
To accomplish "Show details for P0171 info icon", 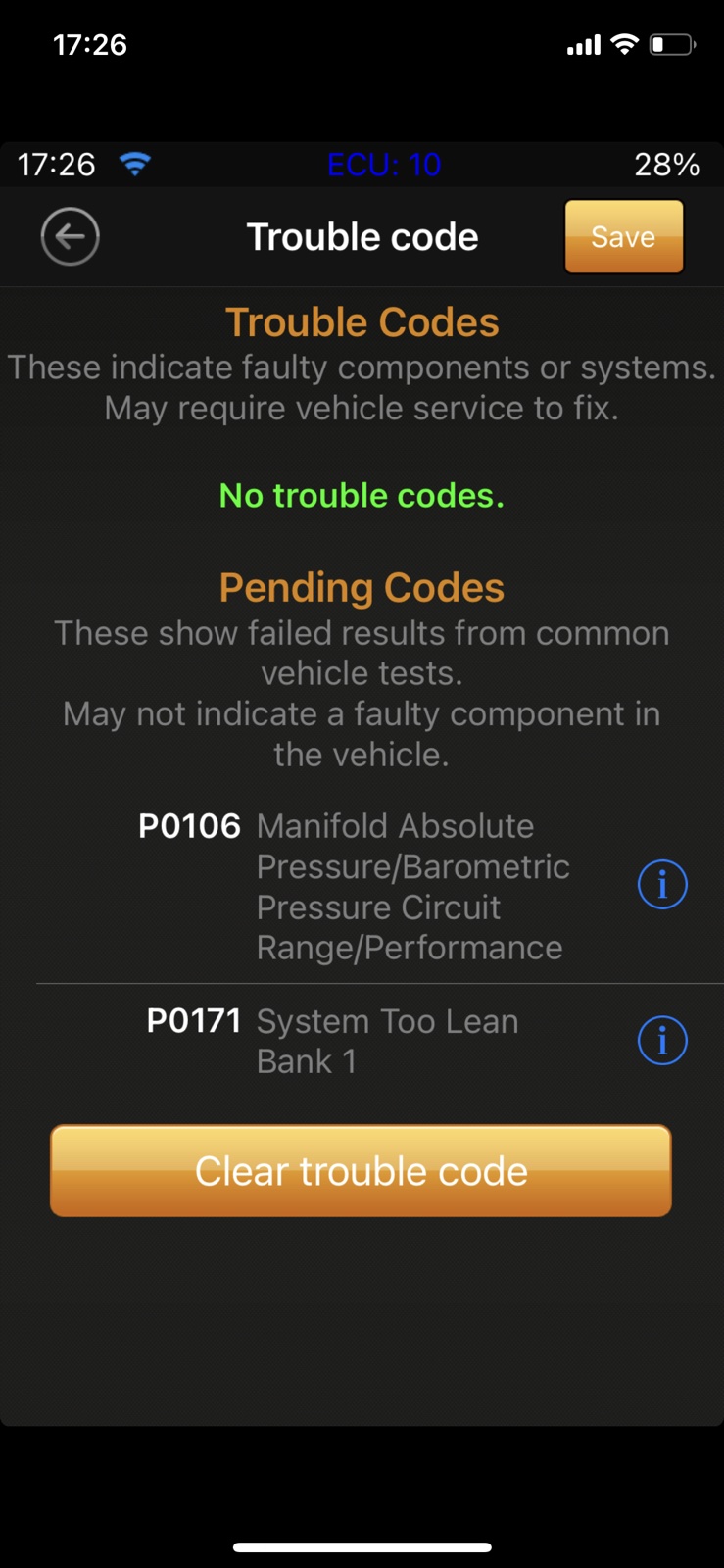I will [662, 1041].
